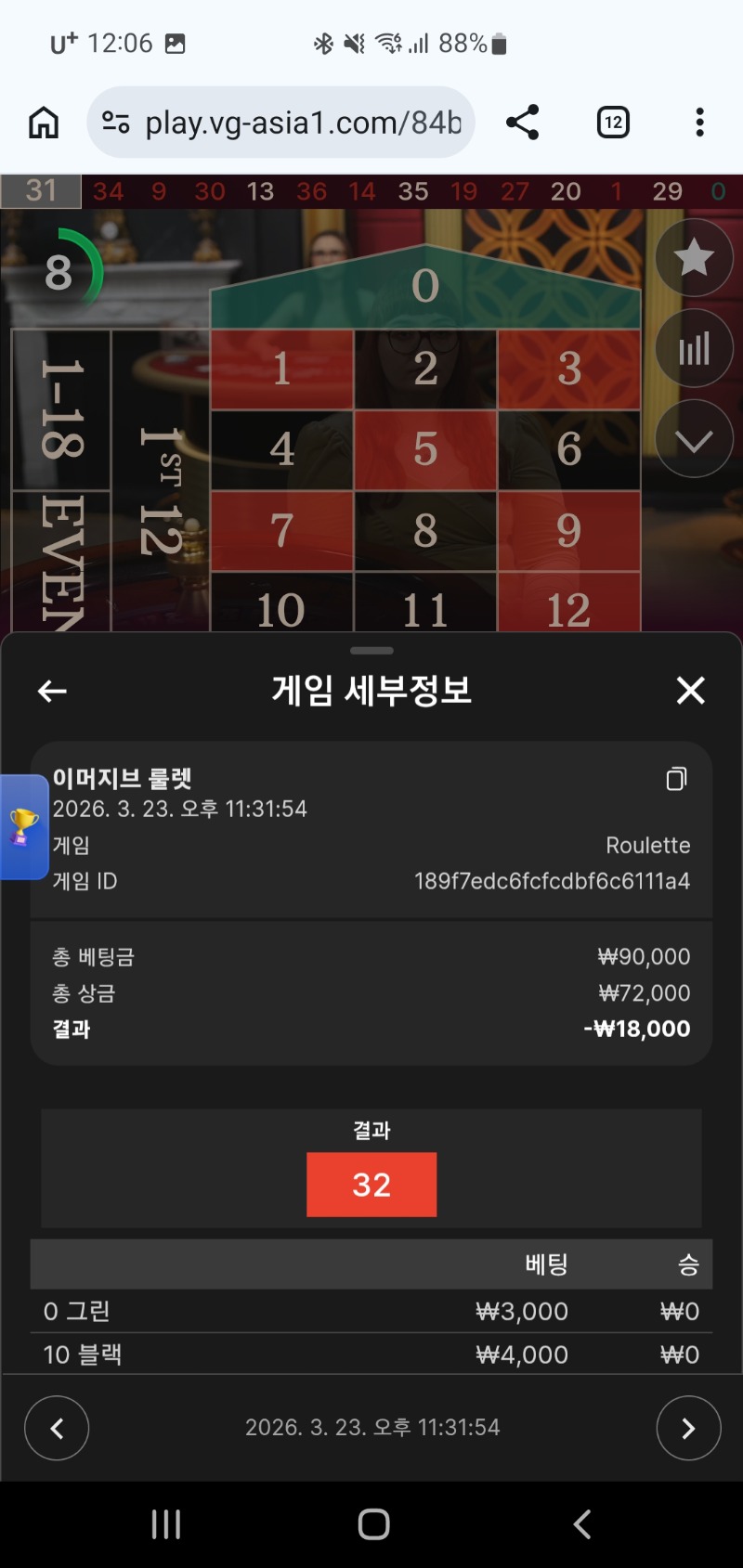Place a bet on number 5
This screenshot has width=743, height=1568.
[425, 449]
